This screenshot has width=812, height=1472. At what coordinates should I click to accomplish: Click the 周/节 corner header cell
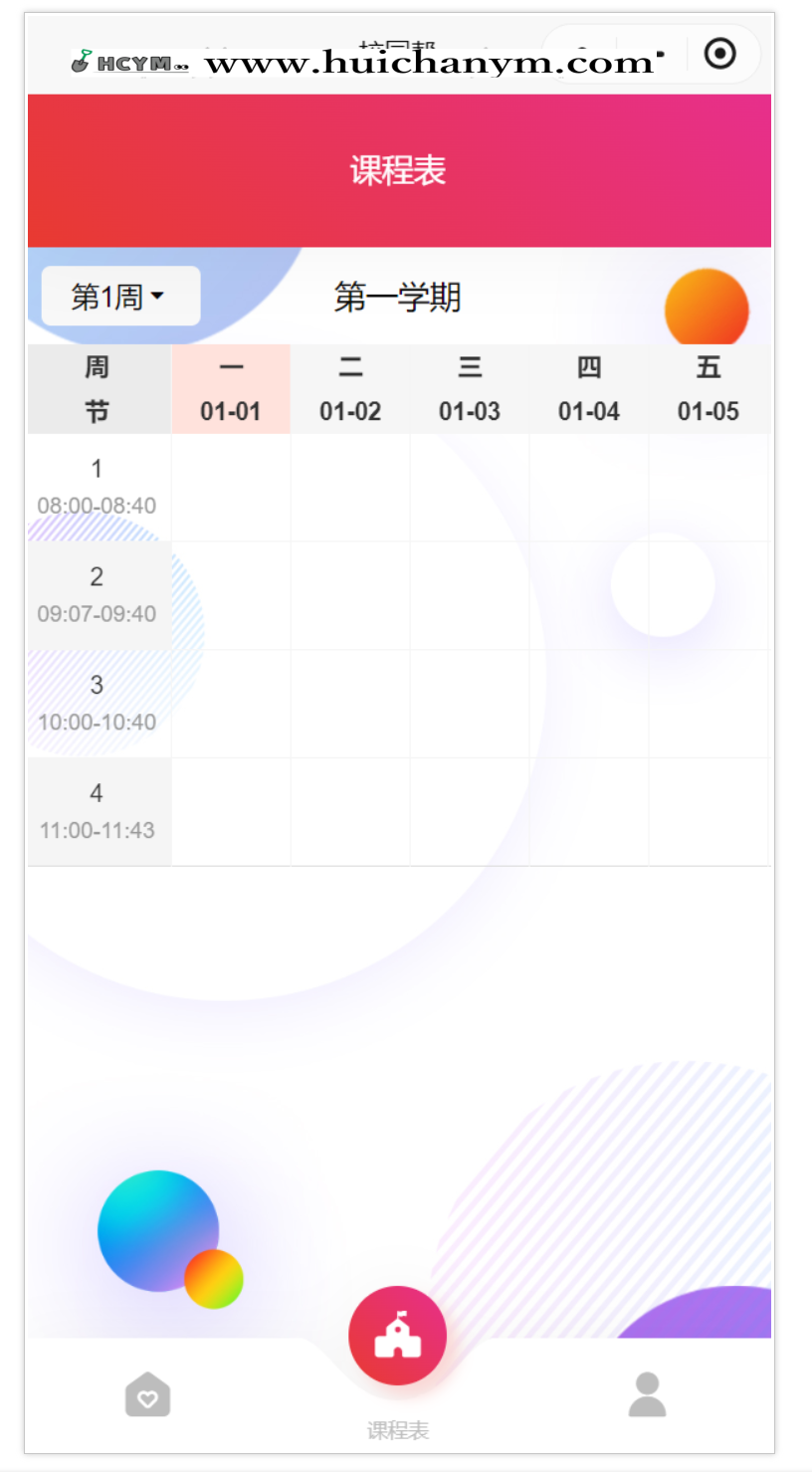(97, 388)
